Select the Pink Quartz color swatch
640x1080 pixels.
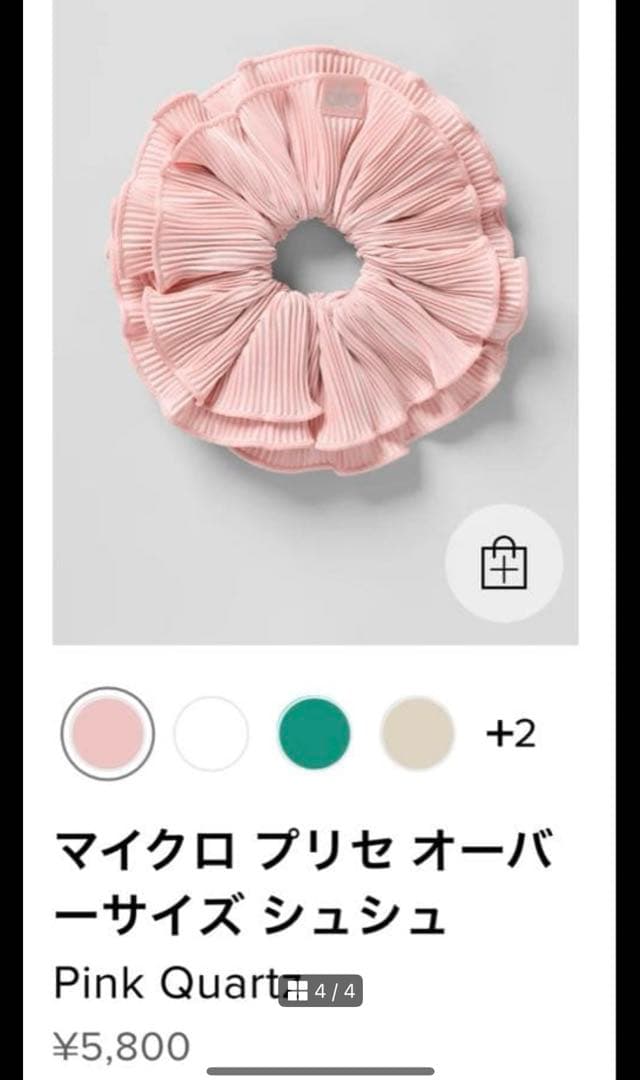pyautogui.click(x=108, y=733)
